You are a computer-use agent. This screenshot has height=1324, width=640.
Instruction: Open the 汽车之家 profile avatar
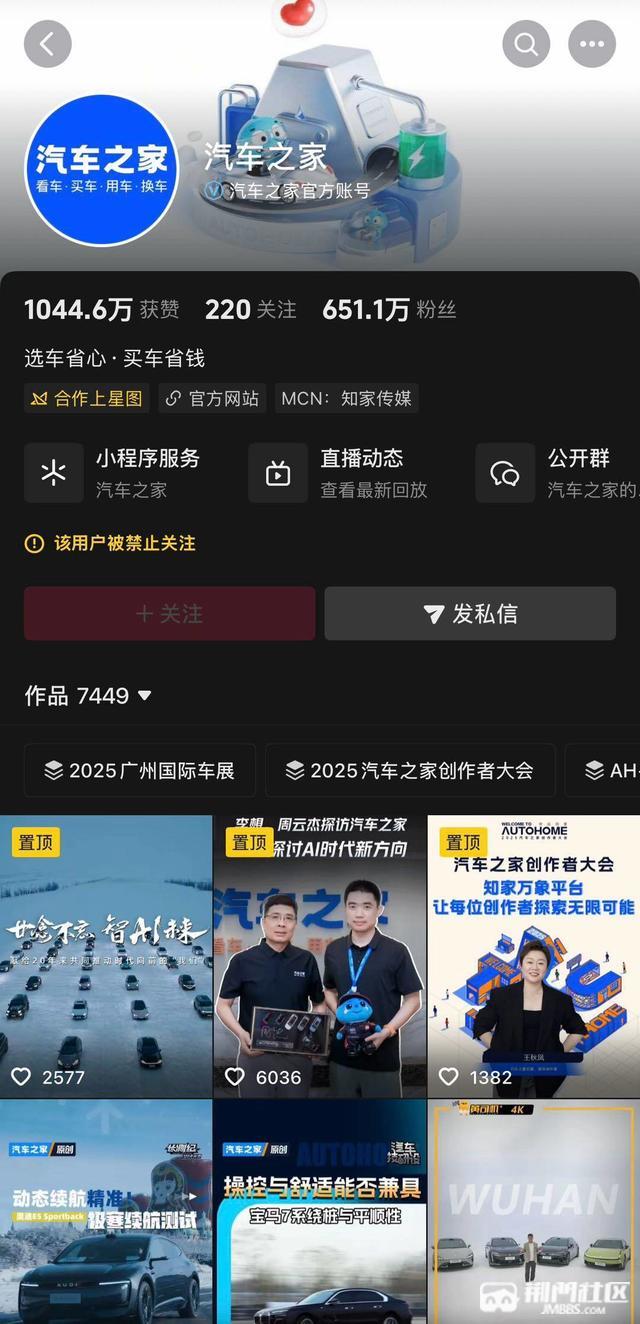click(101, 171)
